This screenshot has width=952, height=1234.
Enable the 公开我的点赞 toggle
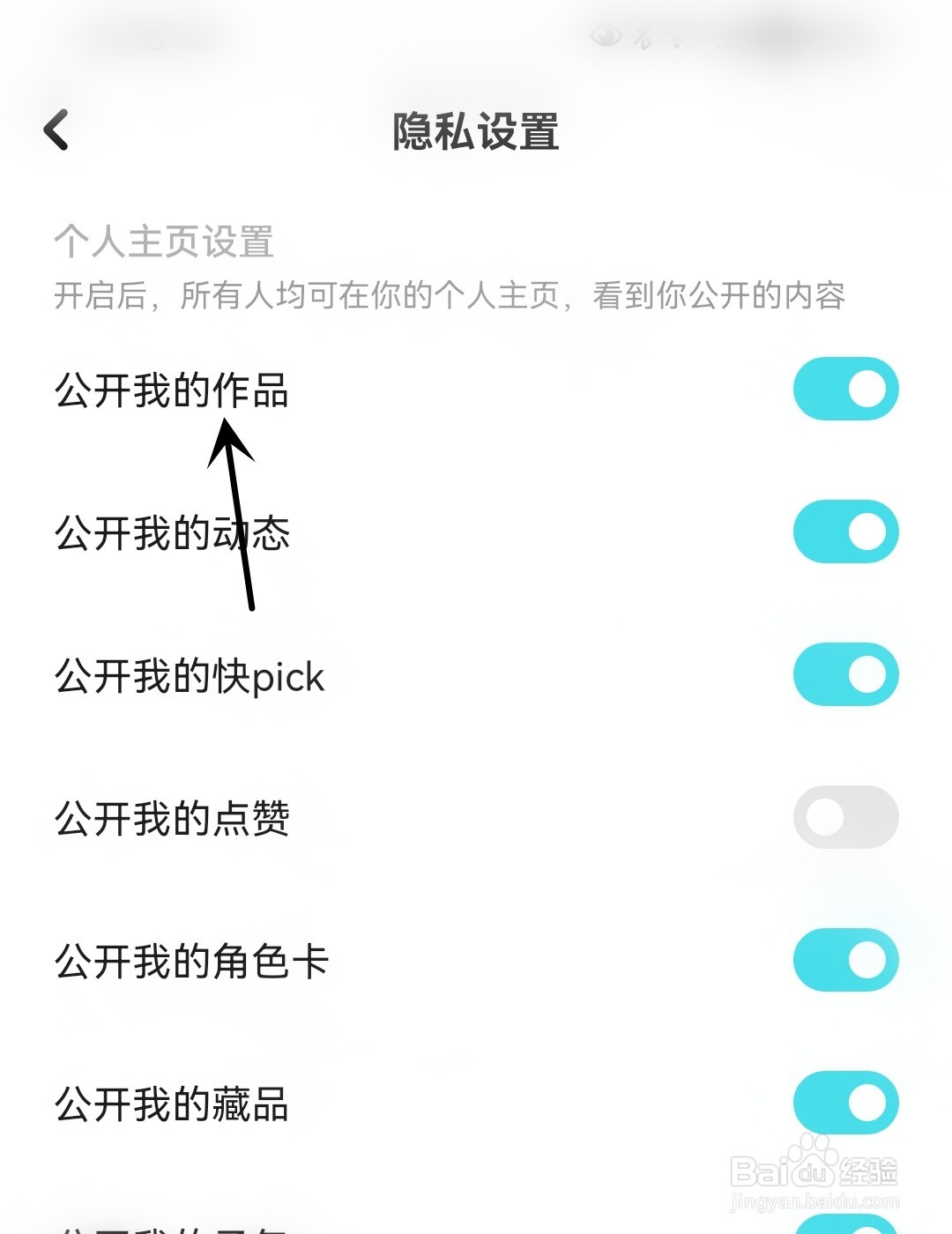point(844,817)
